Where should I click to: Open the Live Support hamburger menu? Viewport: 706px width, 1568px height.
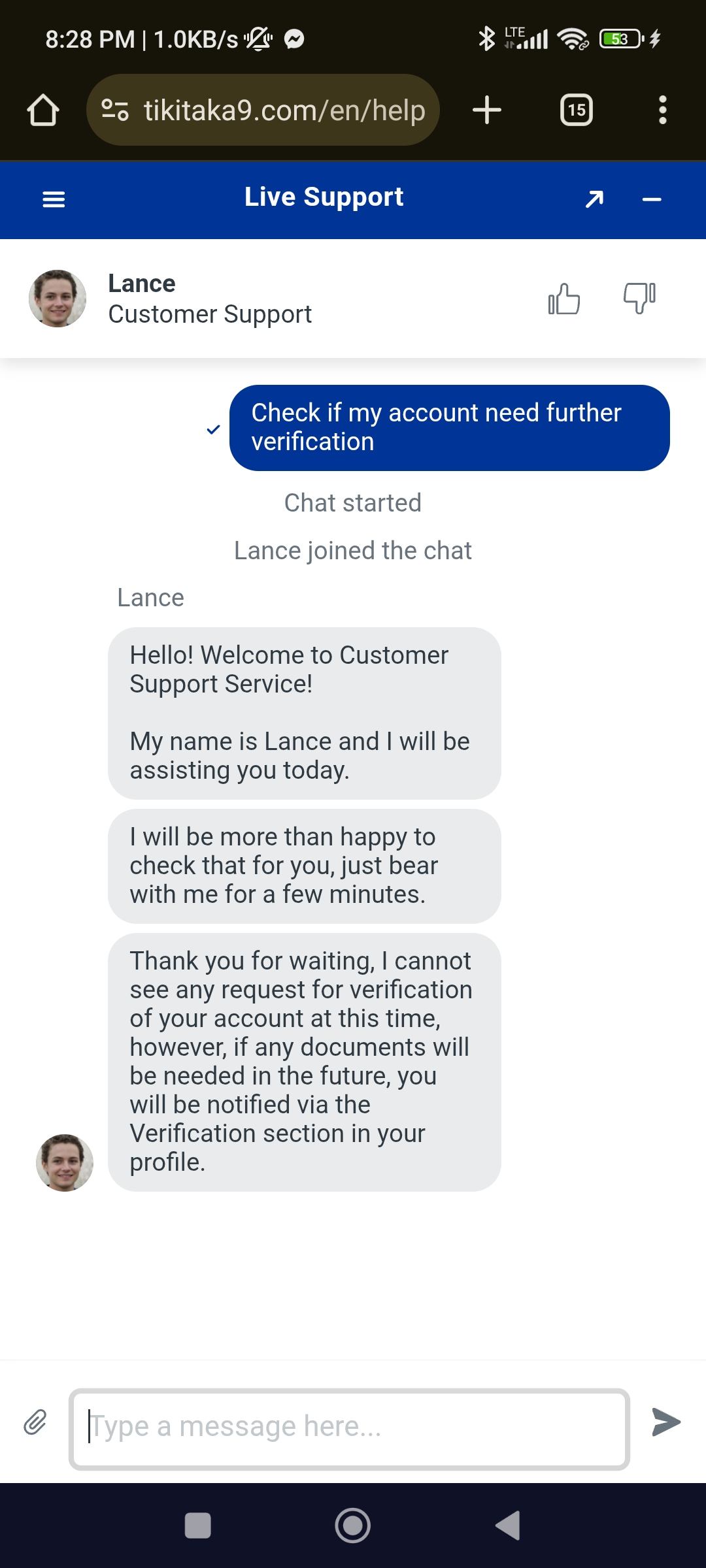tap(54, 199)
